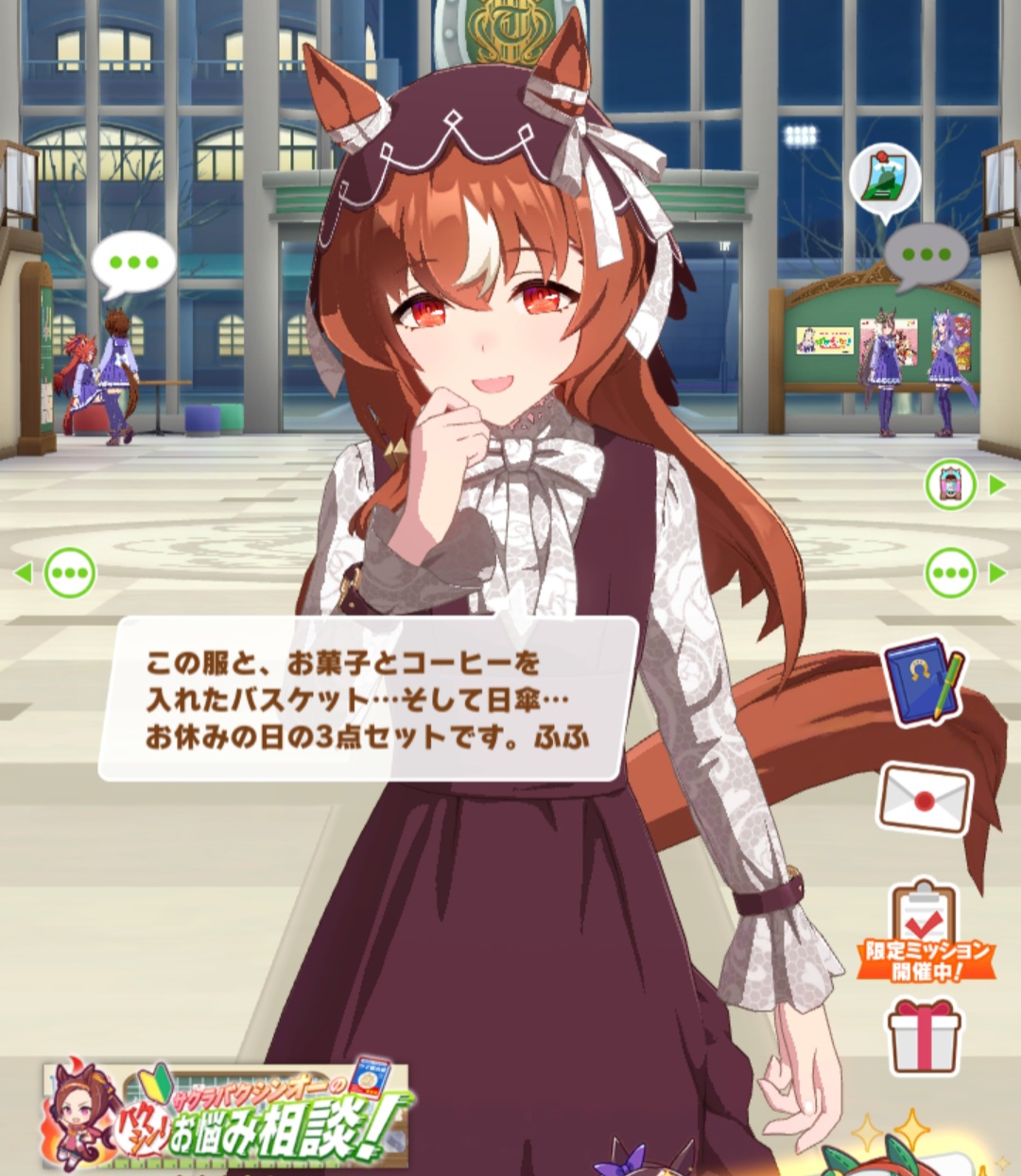
Task: Tap the green speech bubble on the left edge
Action: click(70, 573)
